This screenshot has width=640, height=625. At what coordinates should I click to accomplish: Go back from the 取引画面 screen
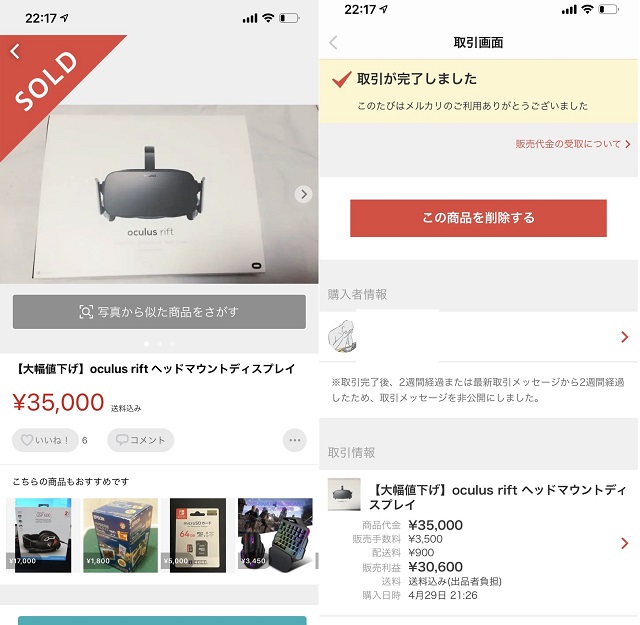334,43
